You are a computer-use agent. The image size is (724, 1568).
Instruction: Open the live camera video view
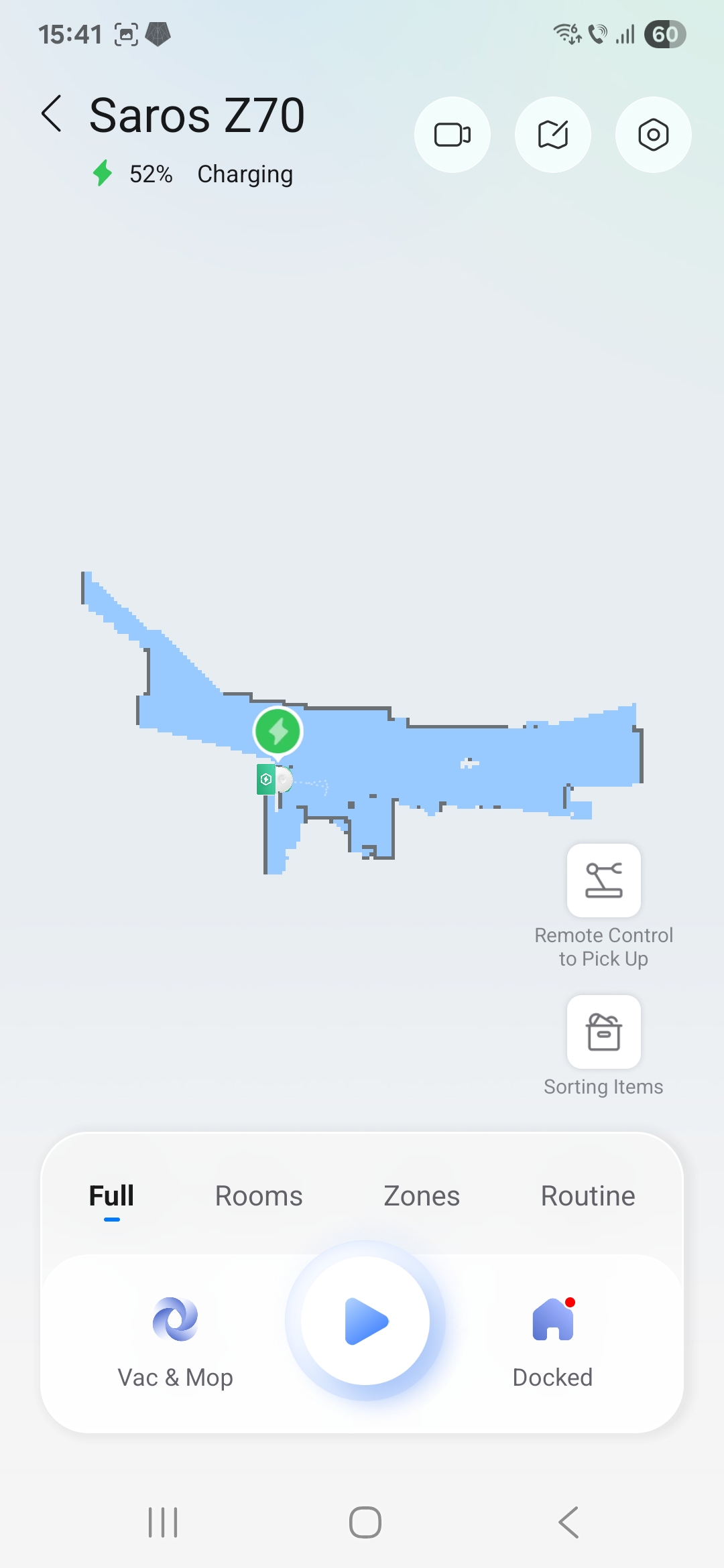click(452, 135)
